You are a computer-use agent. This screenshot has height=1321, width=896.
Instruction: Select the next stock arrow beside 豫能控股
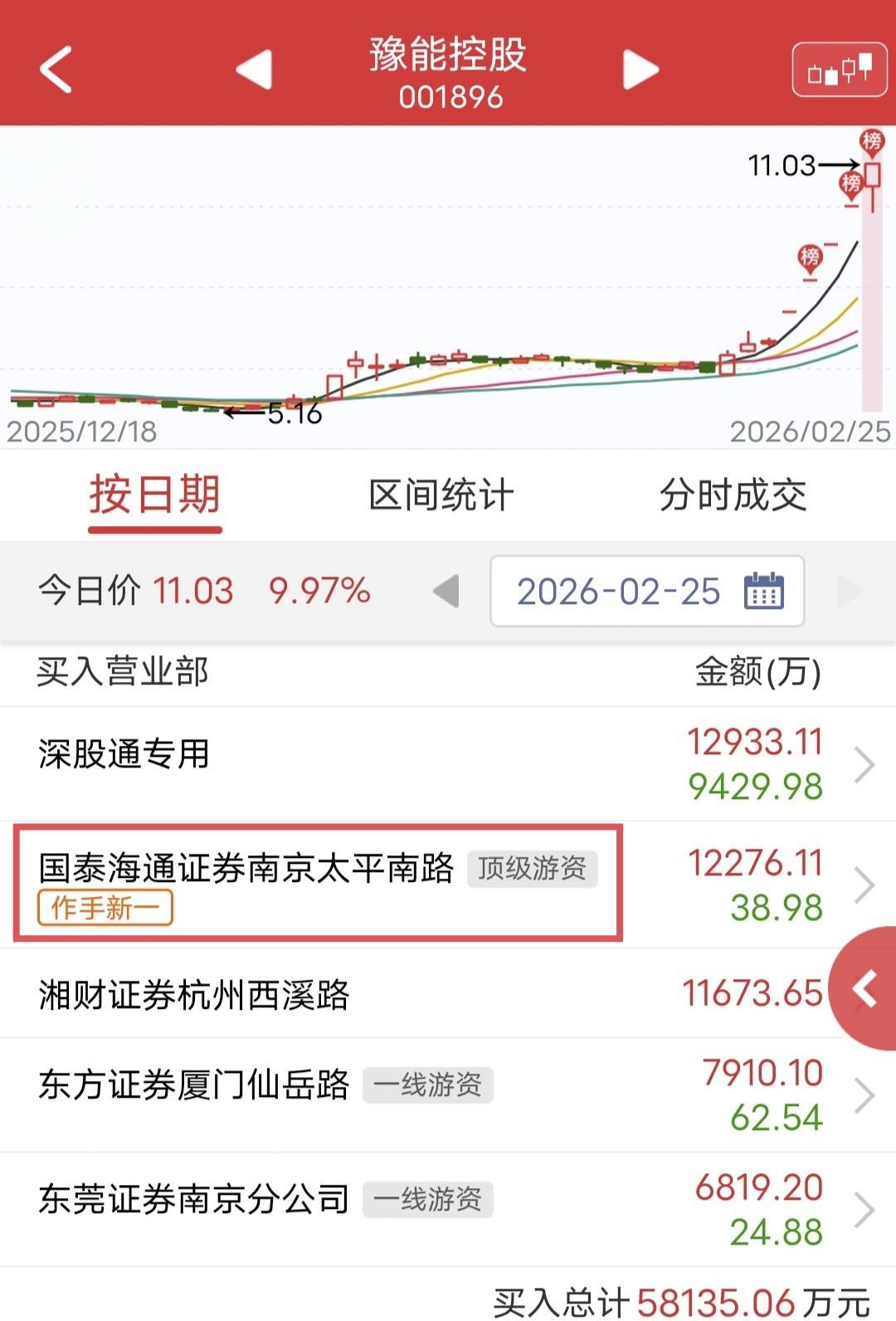(639, 69)
